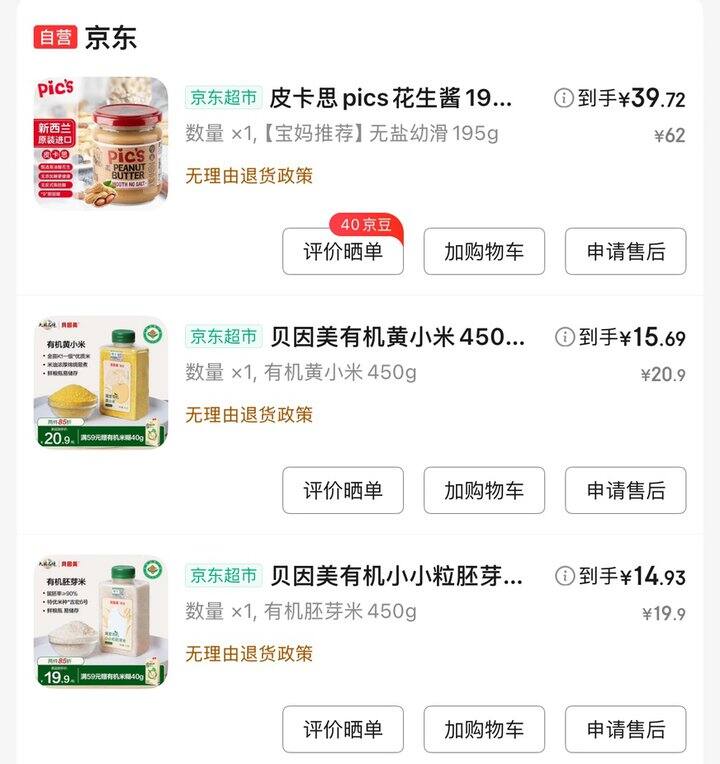
Task: Open 皮卡思 pics 花生酱 product title
Action: pos(391,98)
